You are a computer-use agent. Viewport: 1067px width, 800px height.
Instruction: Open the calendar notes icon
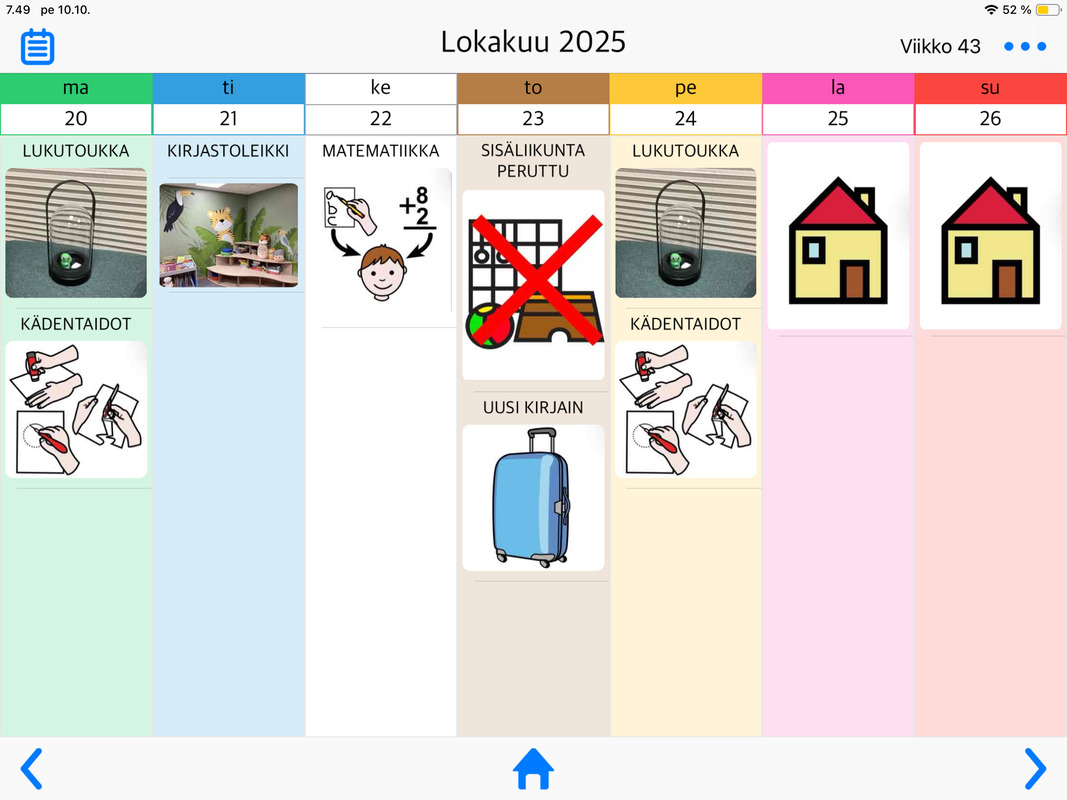(x=37, y=47)
